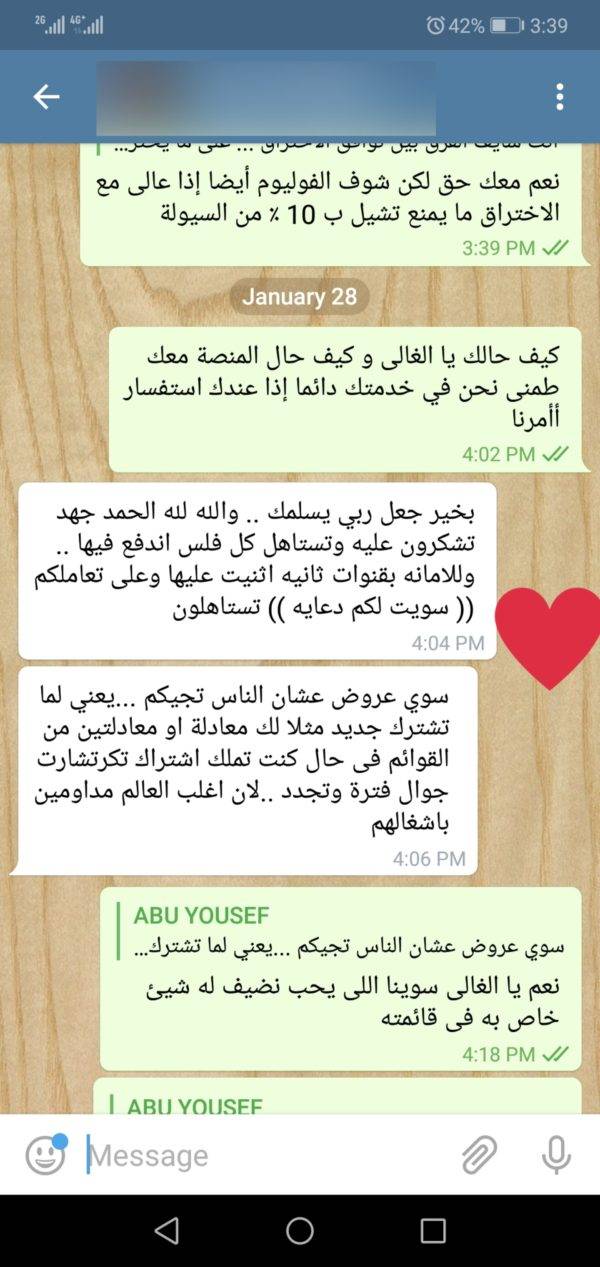Go back using the header arrow
The image size is (600, 1267).
(46, 97)
